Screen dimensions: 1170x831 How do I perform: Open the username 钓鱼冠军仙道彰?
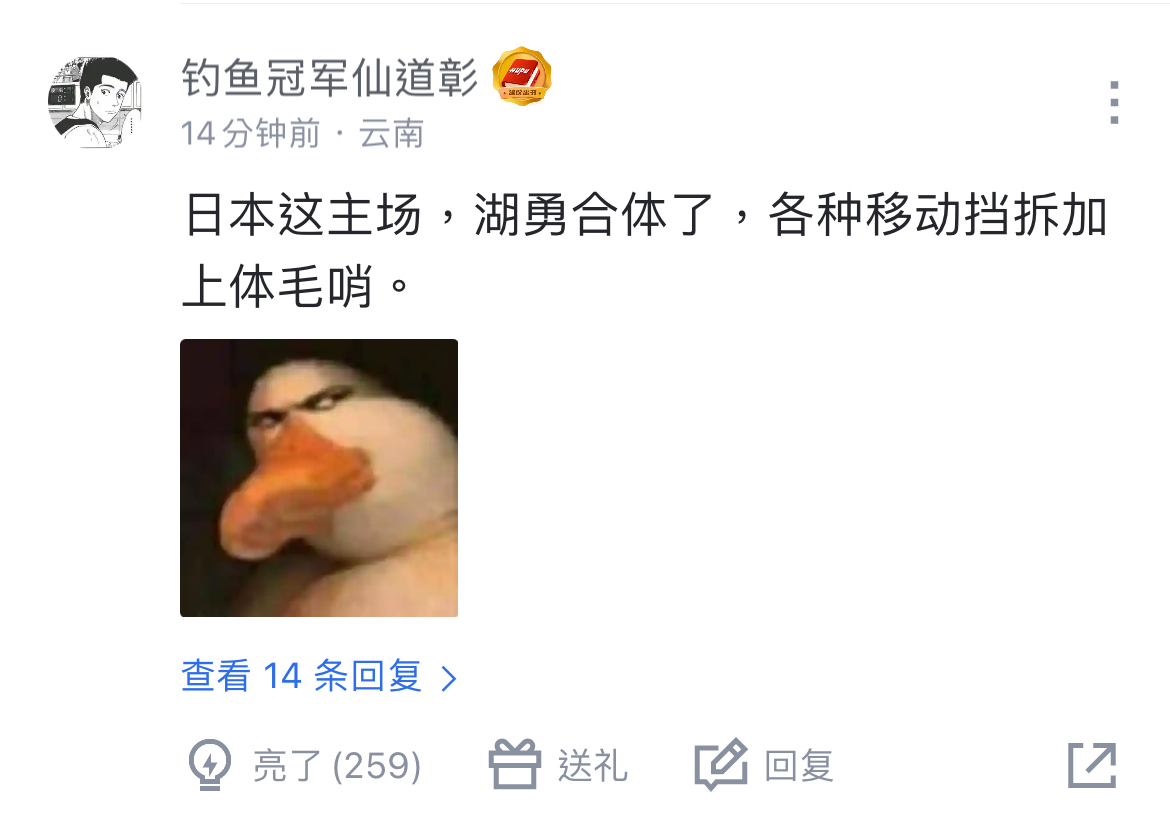330,79
